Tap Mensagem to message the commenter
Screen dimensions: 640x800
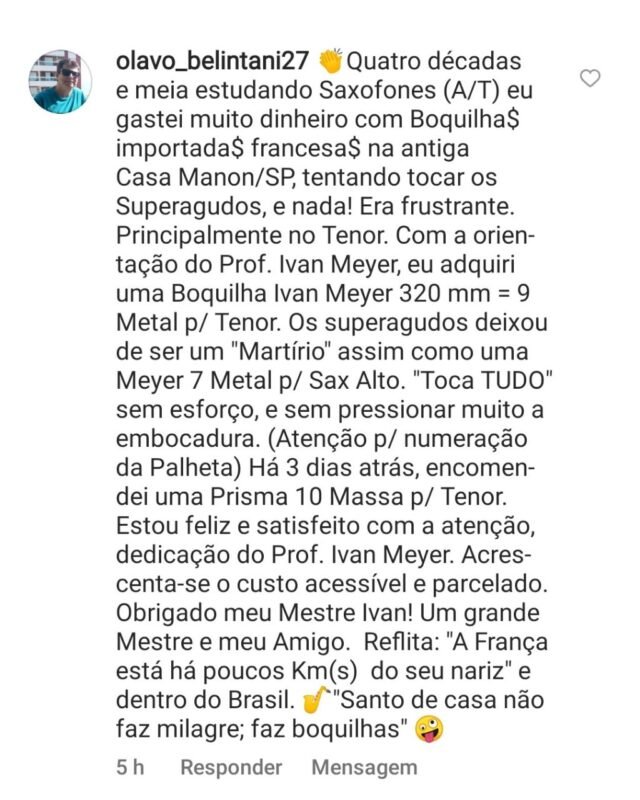tap(364, 768)
